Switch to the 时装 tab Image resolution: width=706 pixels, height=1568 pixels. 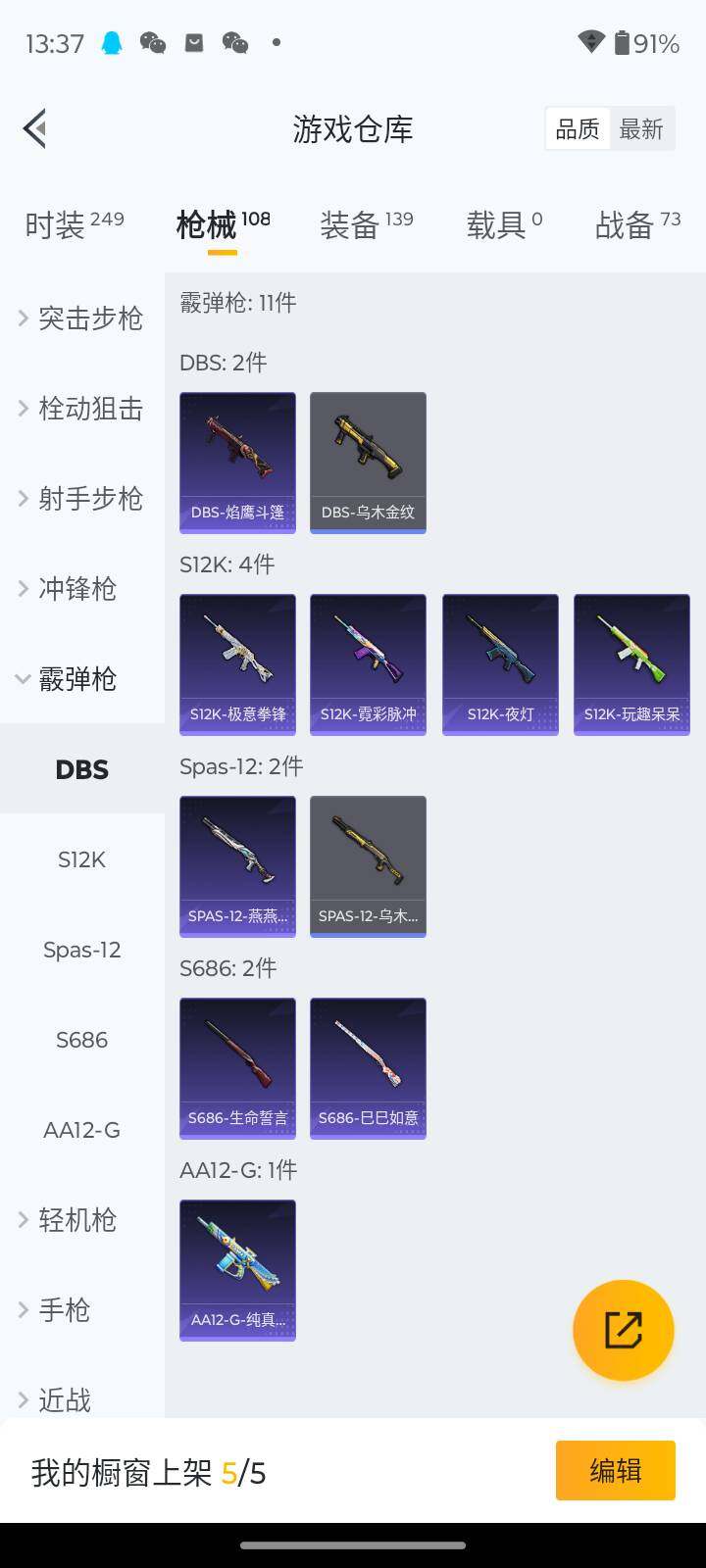pos(74,224)
